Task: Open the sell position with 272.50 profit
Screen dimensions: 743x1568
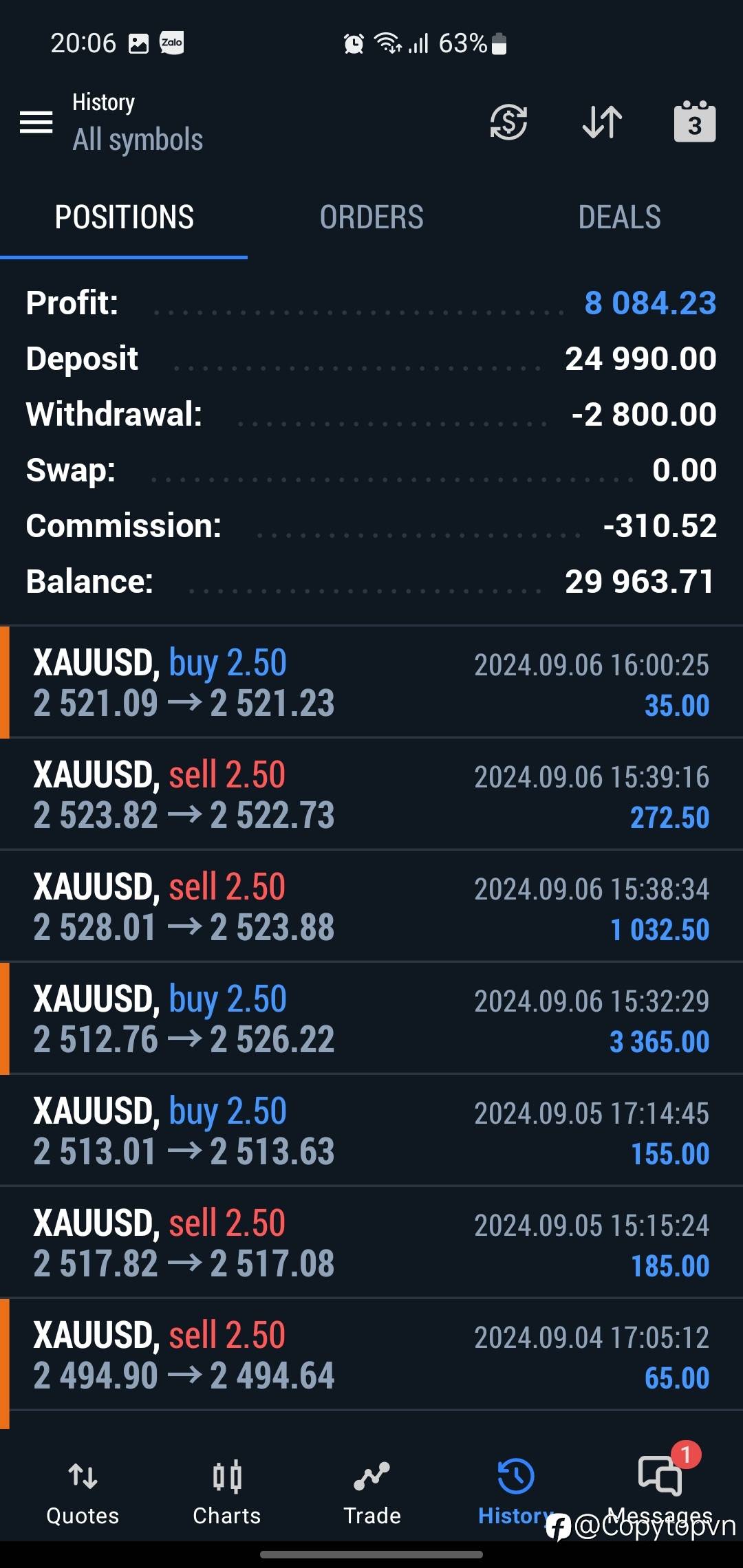Action: (371, 794)
